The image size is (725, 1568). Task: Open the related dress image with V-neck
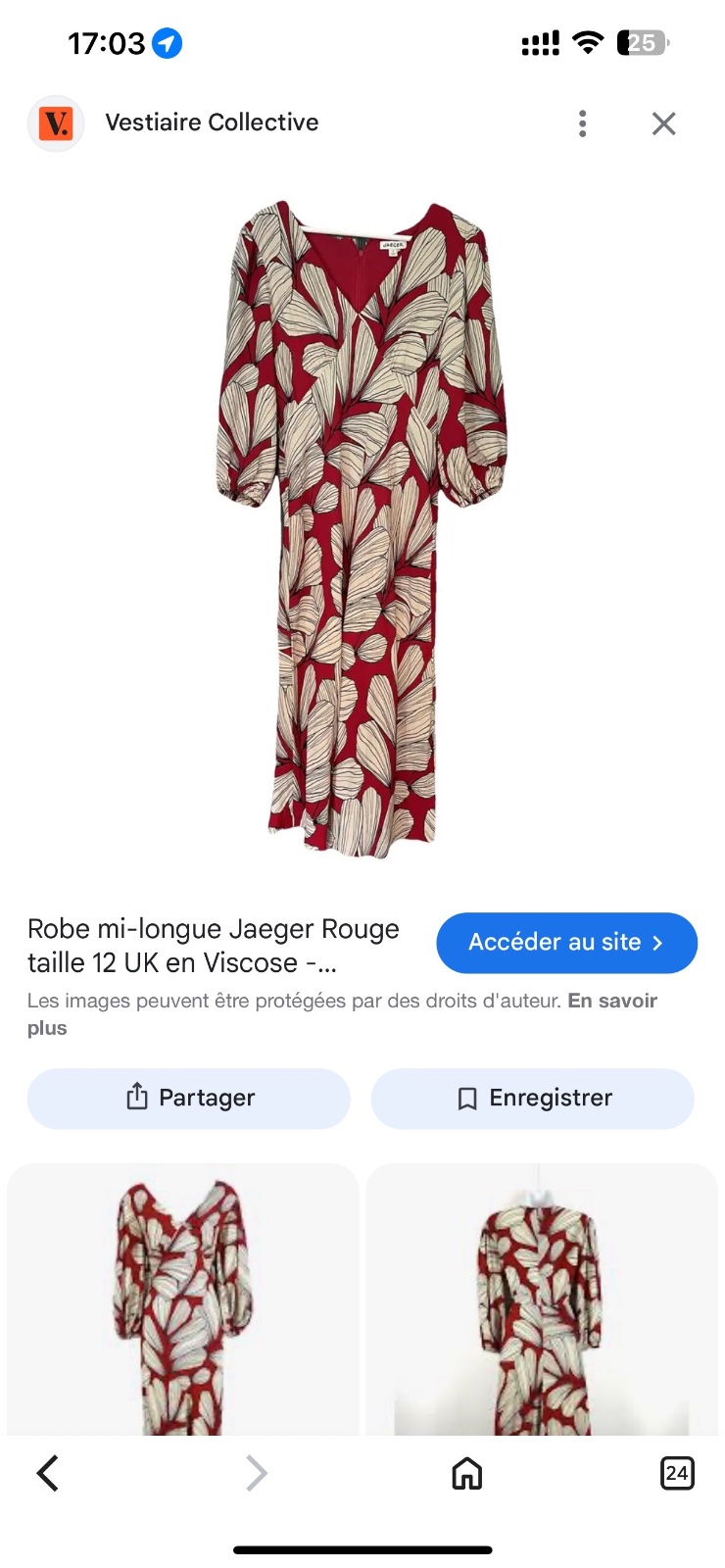pos(183,1299)
